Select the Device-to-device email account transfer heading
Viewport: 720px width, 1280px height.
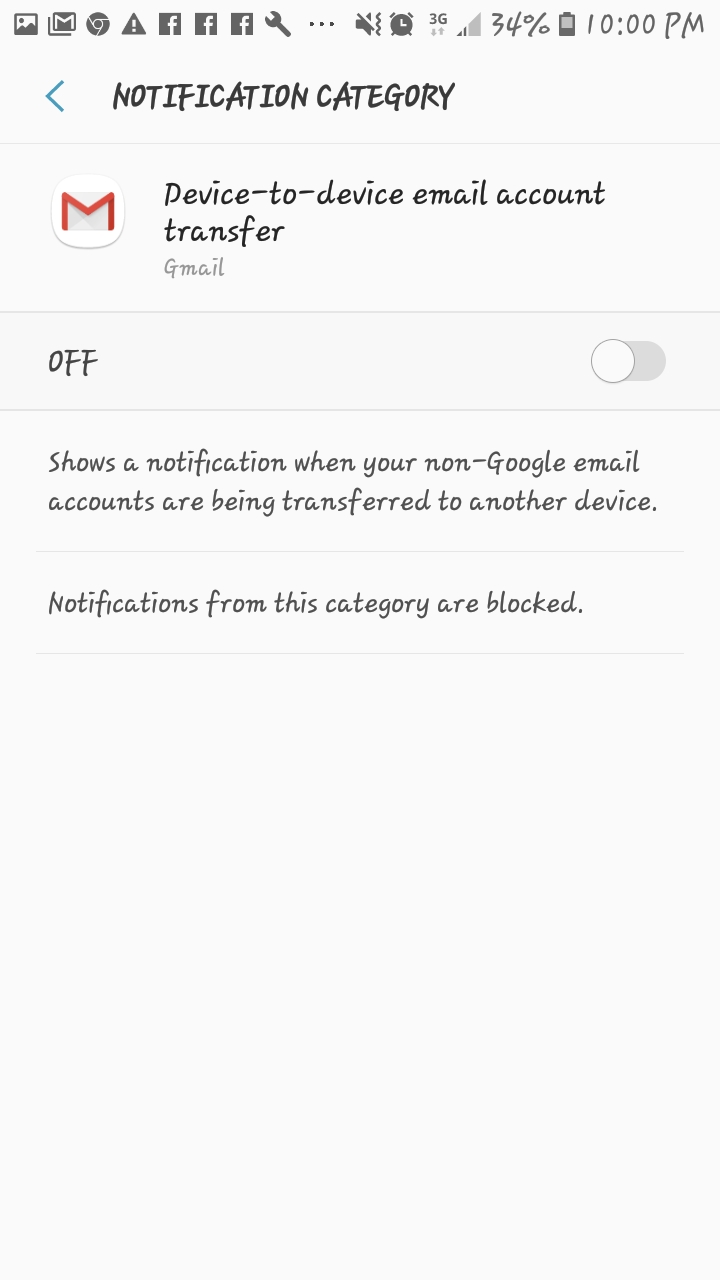(x=384, y=211)
